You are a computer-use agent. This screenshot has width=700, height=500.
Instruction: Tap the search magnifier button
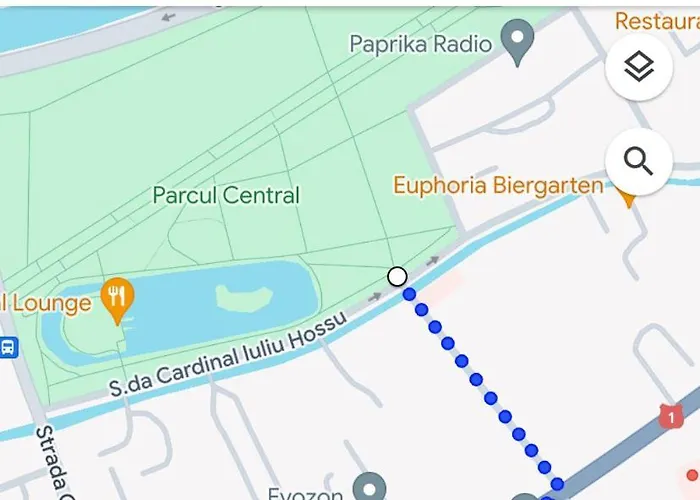638,161
